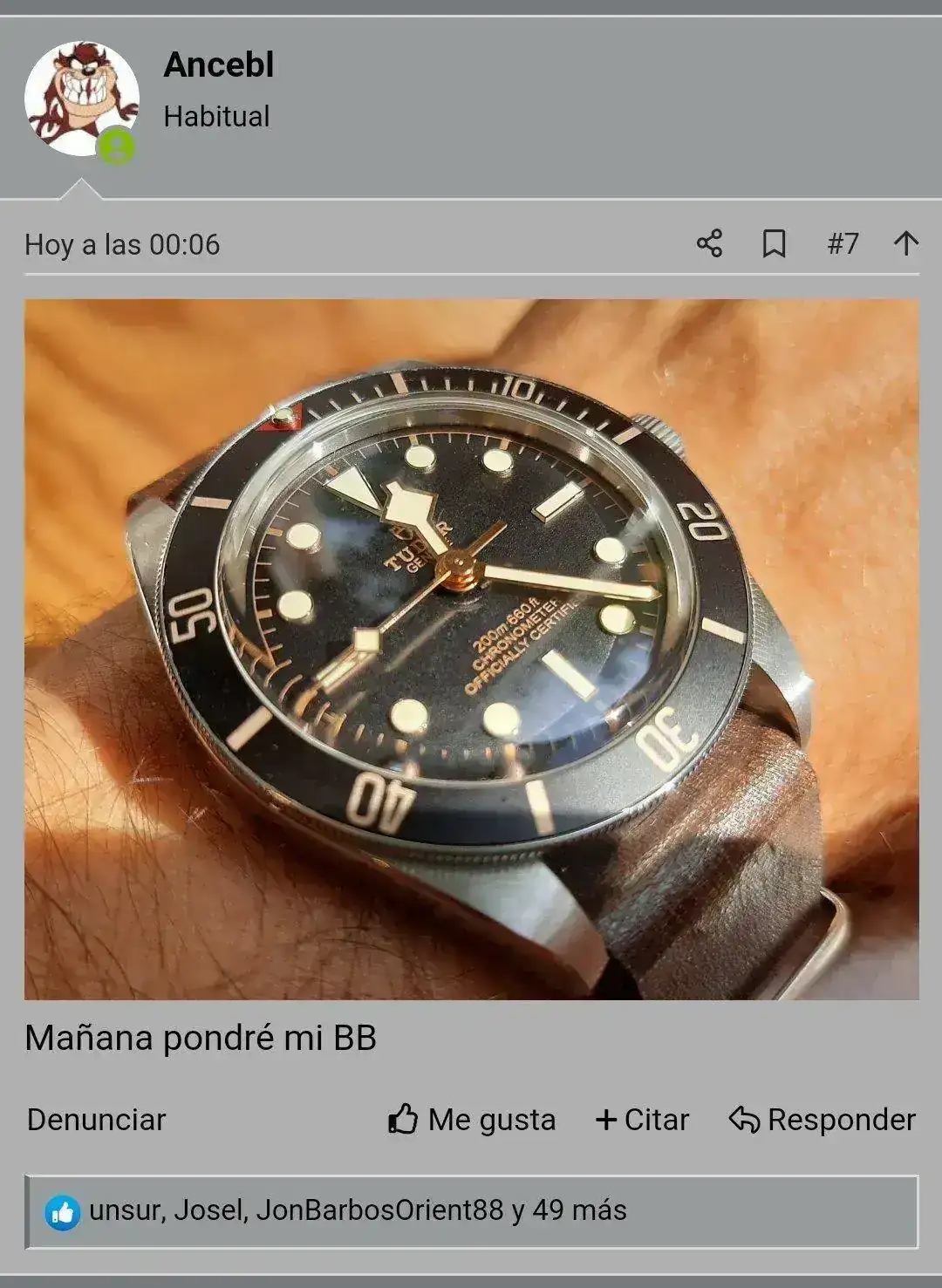Open the #7 post permalink

coord(843,243)
